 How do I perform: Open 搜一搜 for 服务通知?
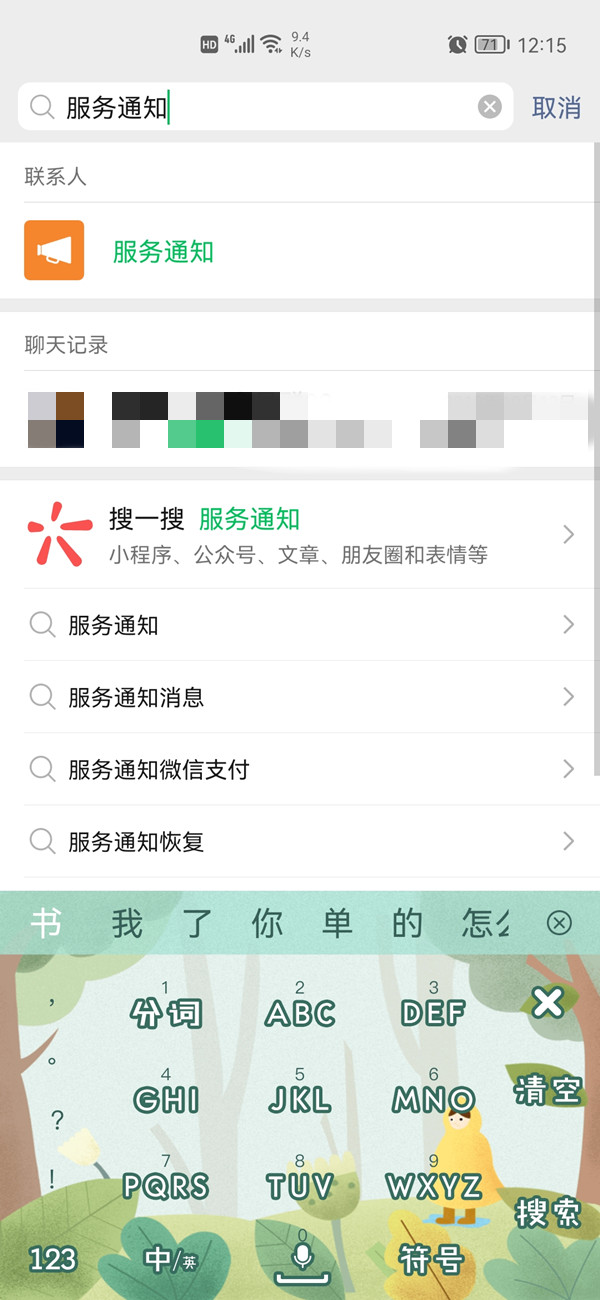[300, 535]
